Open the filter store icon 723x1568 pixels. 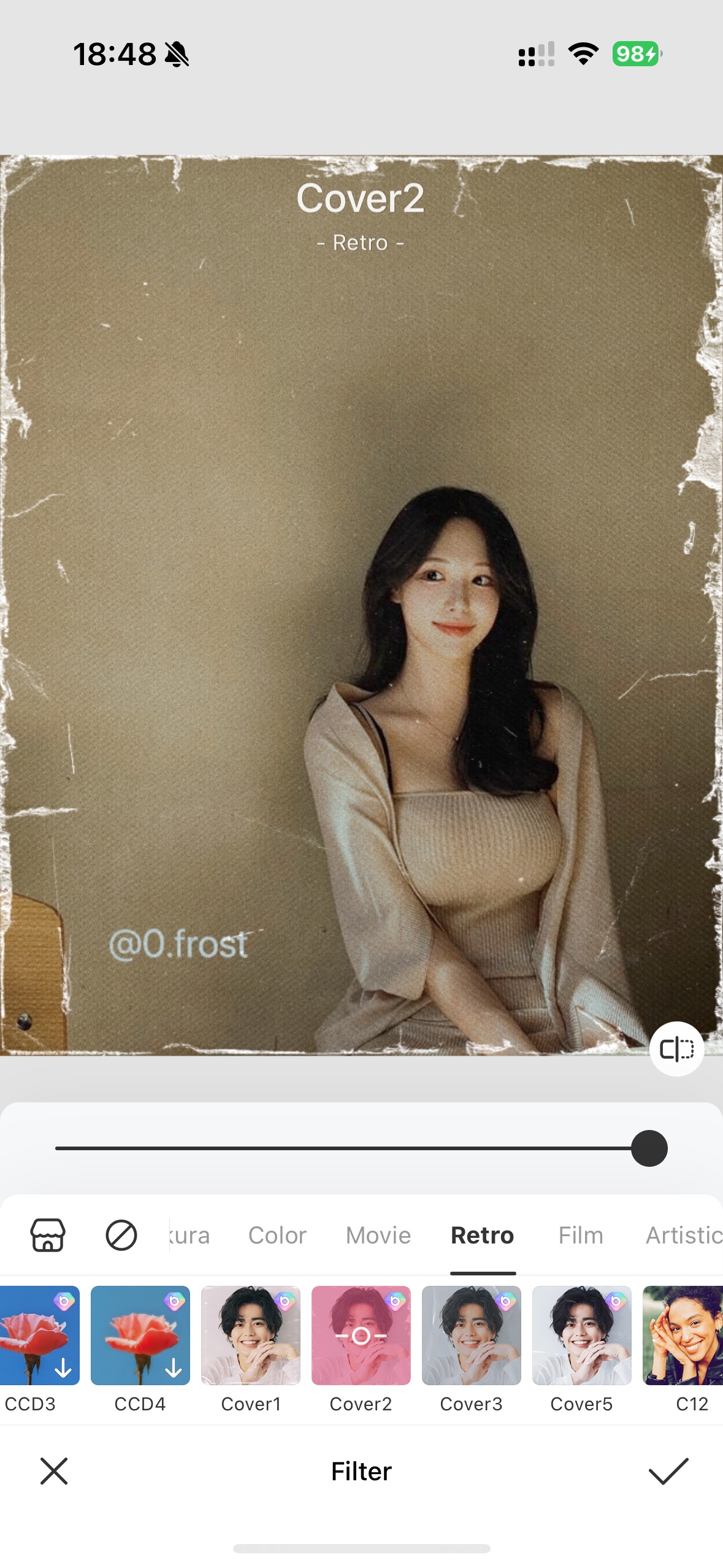[48, 1235]
